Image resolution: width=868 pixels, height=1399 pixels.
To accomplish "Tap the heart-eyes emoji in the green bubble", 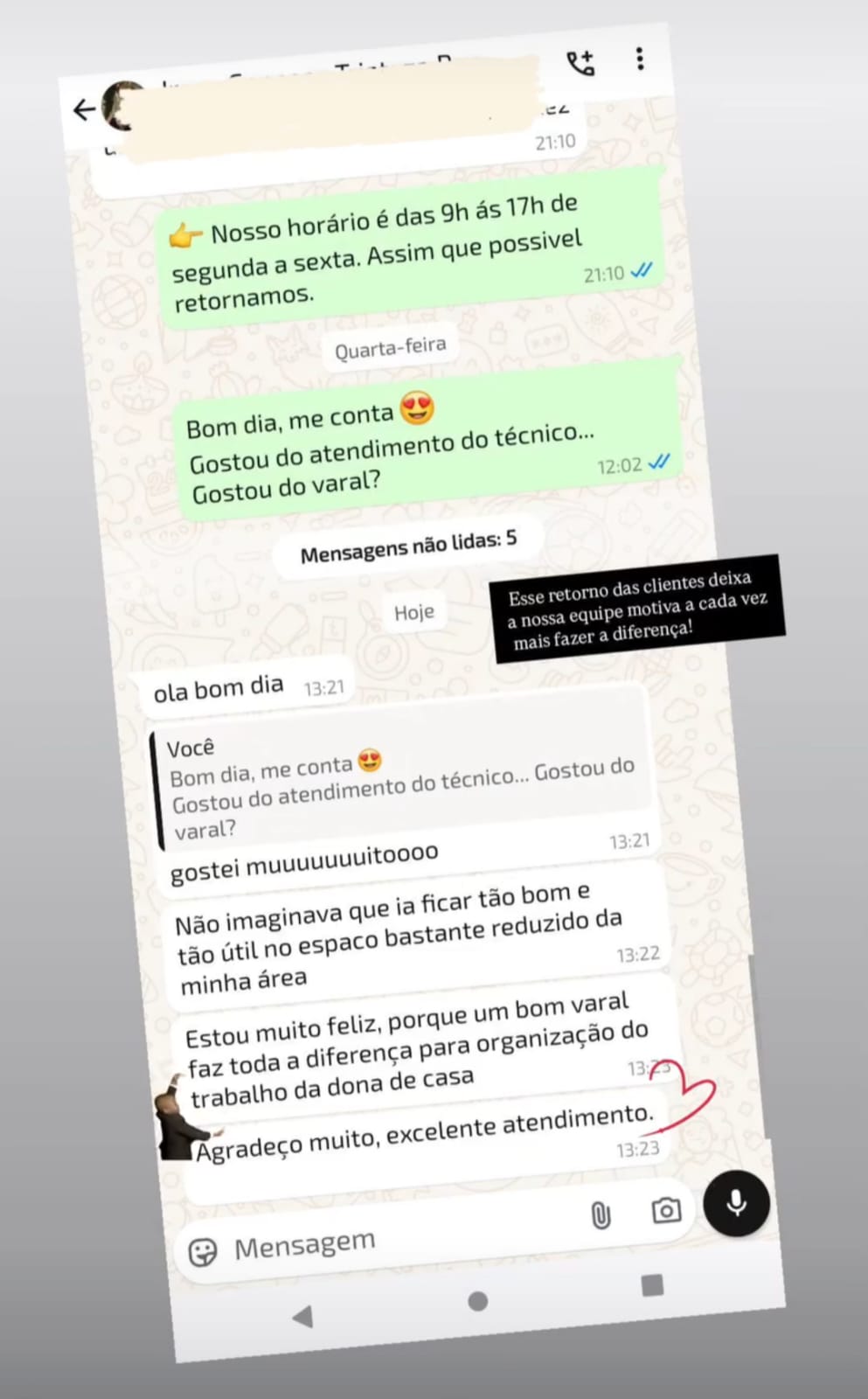I will tap(417, 407).
